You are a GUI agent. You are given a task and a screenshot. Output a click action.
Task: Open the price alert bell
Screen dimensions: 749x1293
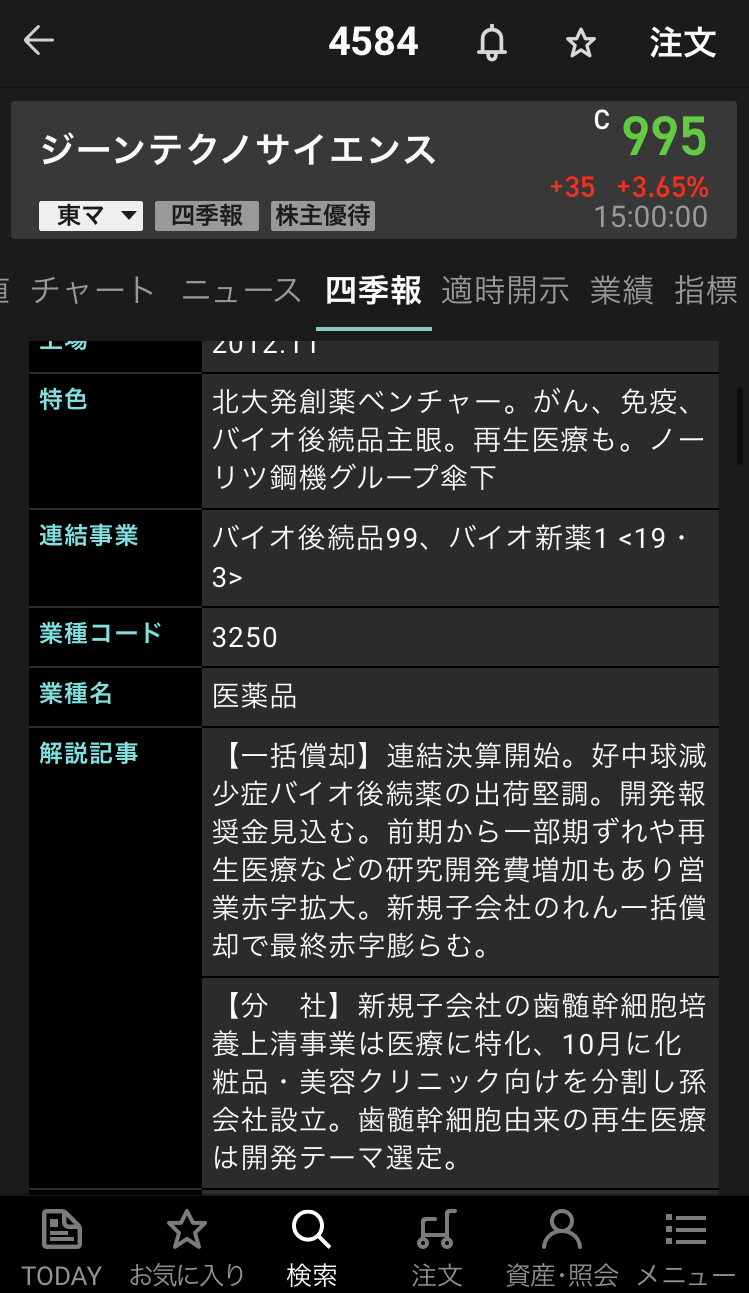tap(491, 43)
